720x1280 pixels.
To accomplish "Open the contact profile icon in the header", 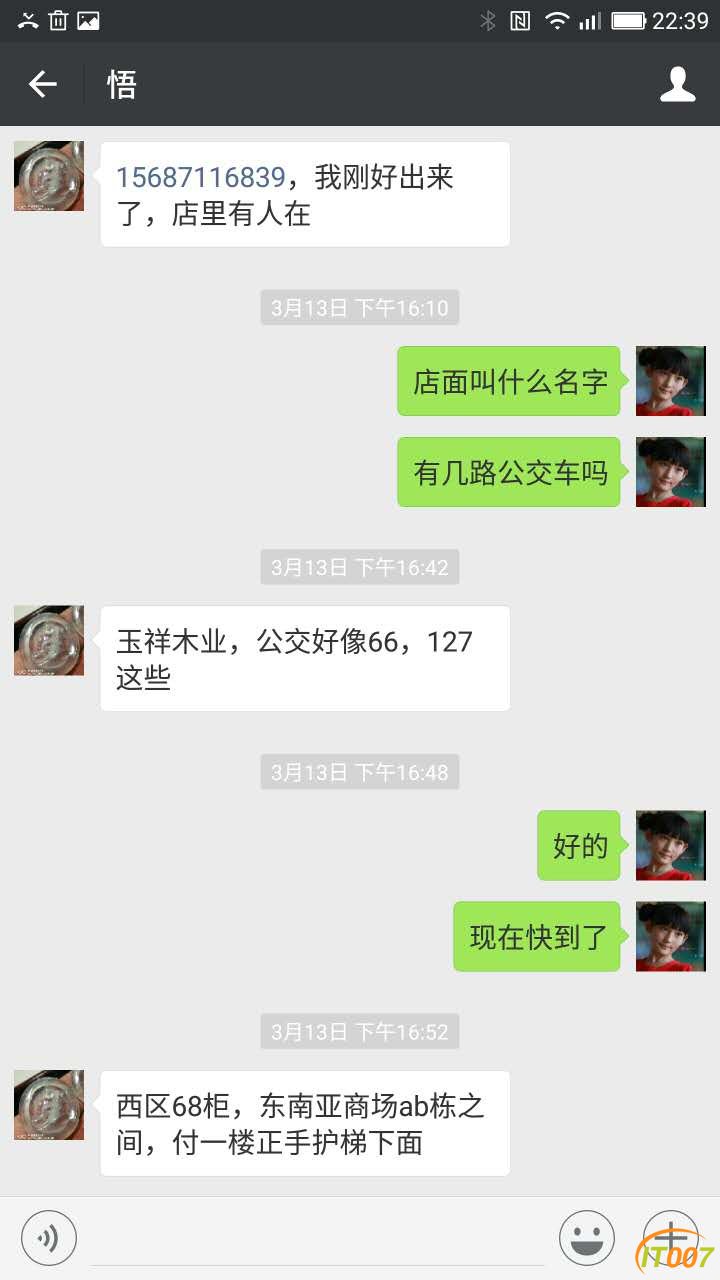I will click(x=677, y=85).
